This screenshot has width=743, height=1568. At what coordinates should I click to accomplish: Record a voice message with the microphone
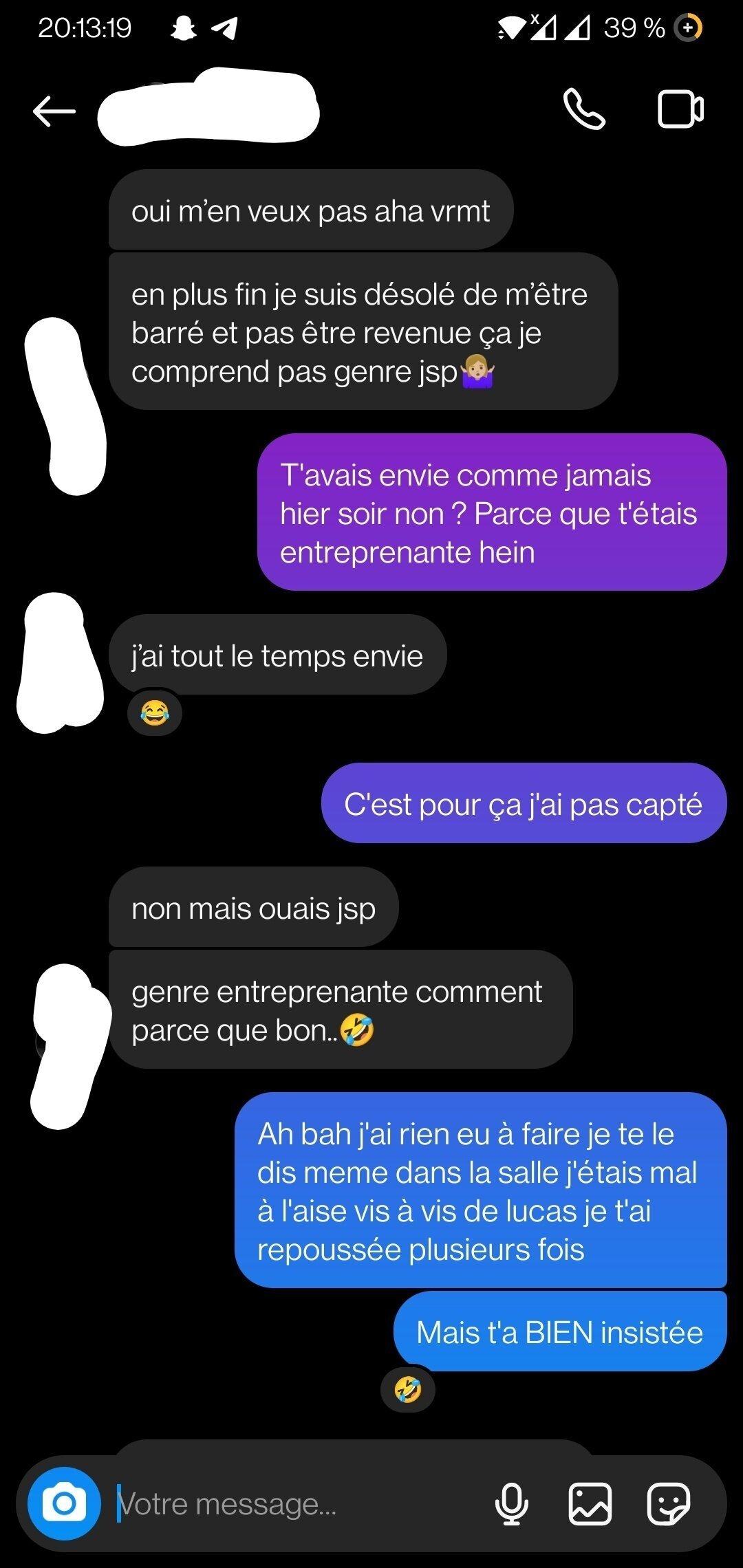pyautogui.click(x=511, y=1504)
